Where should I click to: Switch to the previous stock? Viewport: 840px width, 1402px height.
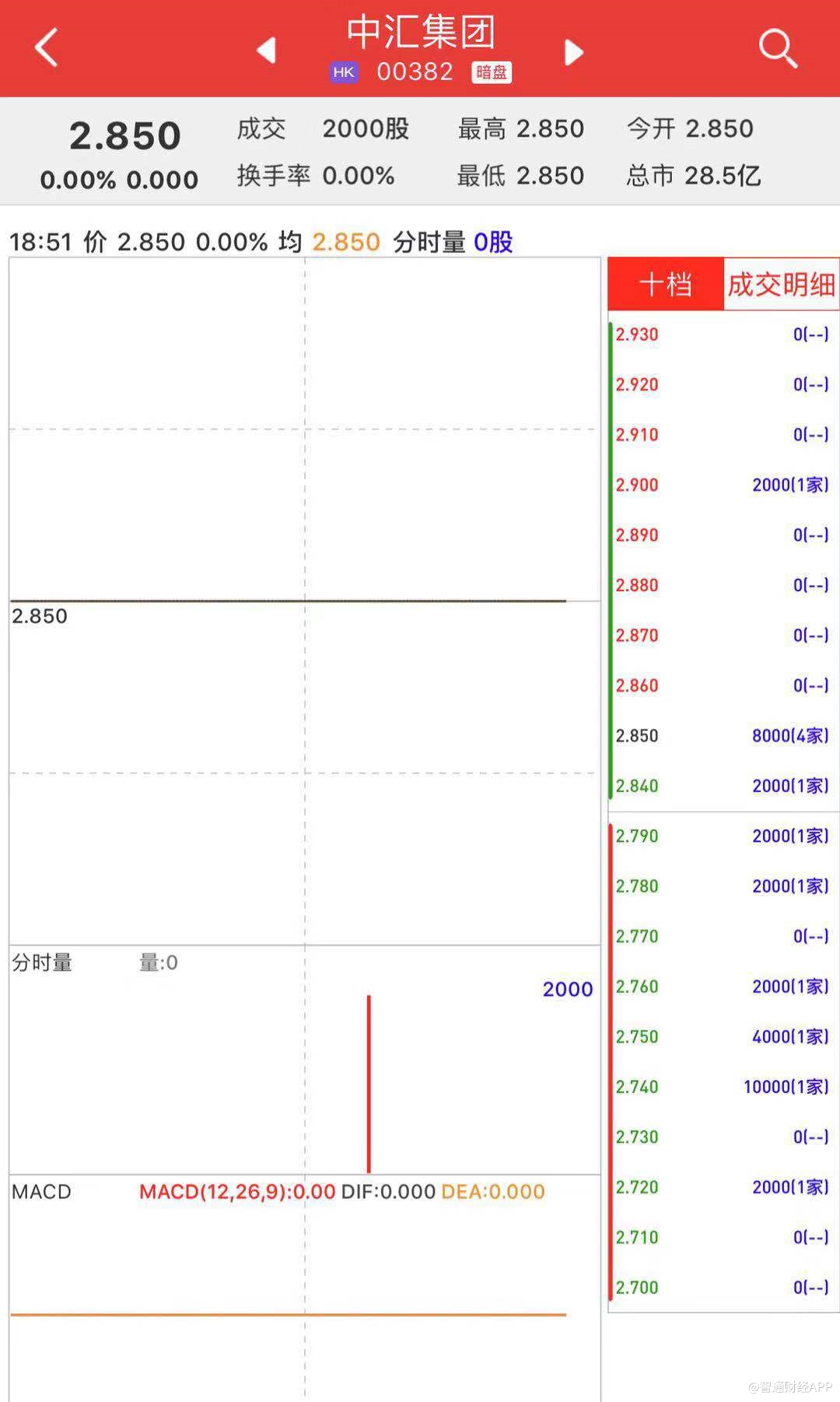click(x=267, y=50)
